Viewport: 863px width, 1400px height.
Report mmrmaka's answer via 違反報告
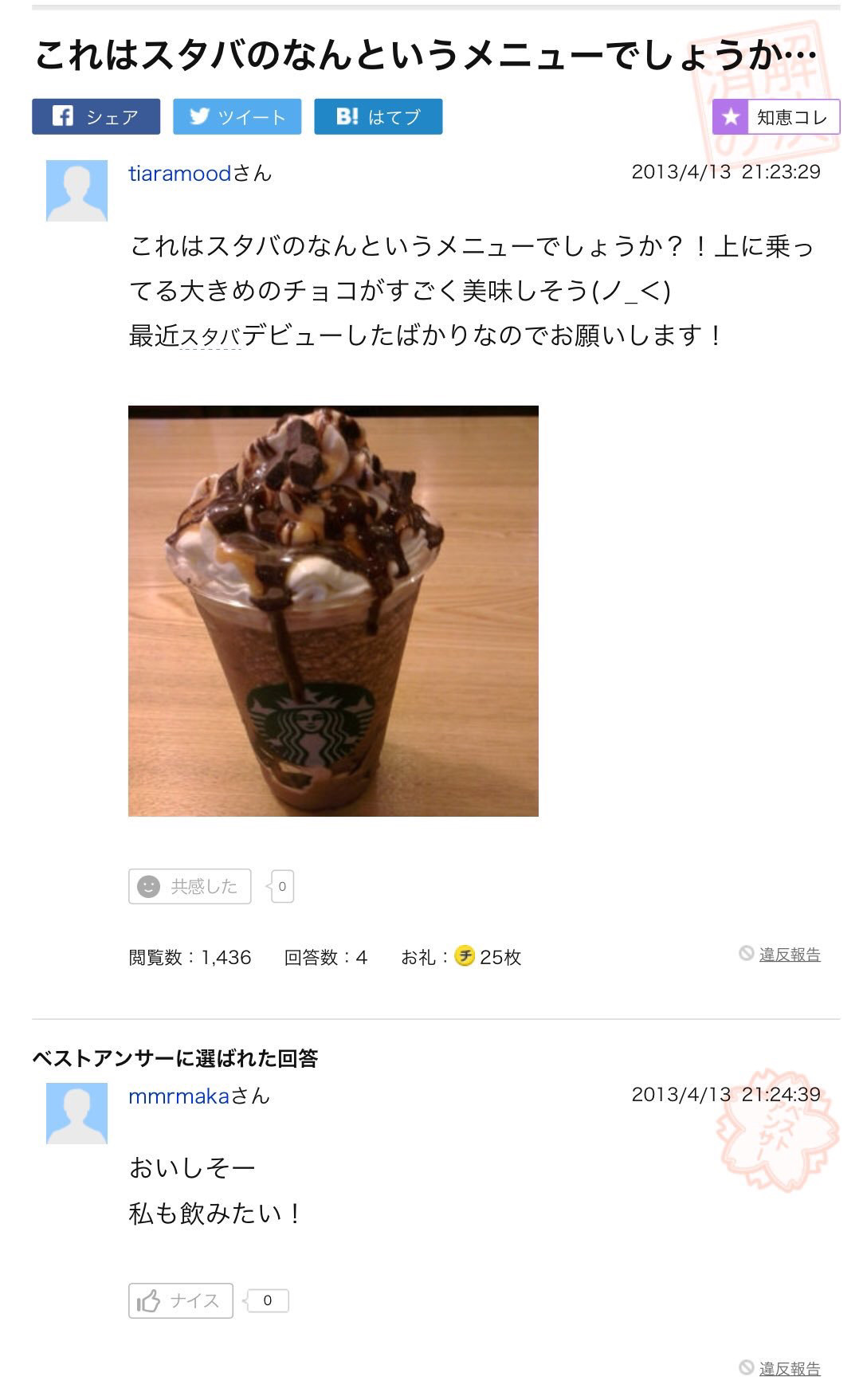(789, 1368)
